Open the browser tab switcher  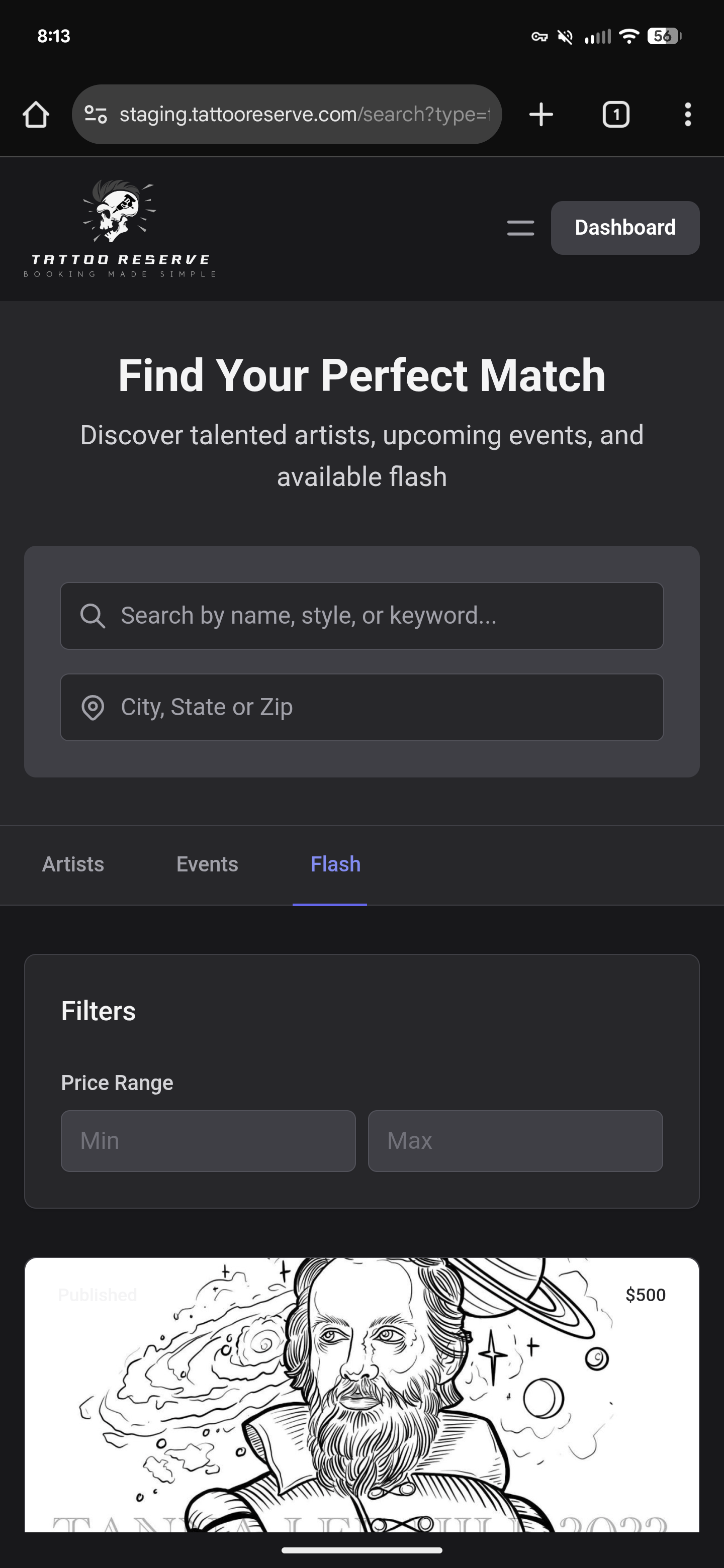(615, 114)
